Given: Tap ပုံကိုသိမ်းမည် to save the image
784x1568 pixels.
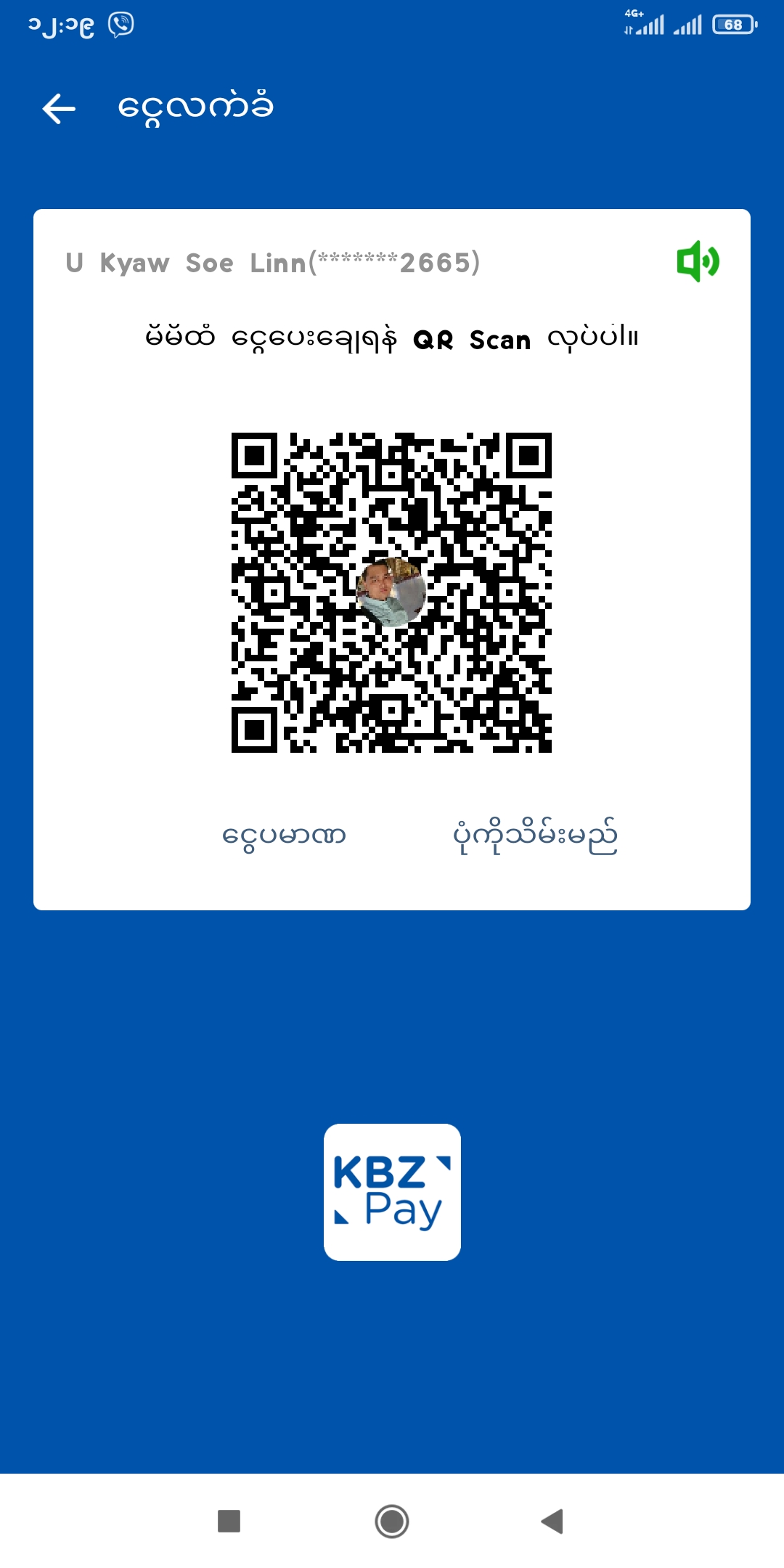Looking at the screenshot, I should (535, 836).
